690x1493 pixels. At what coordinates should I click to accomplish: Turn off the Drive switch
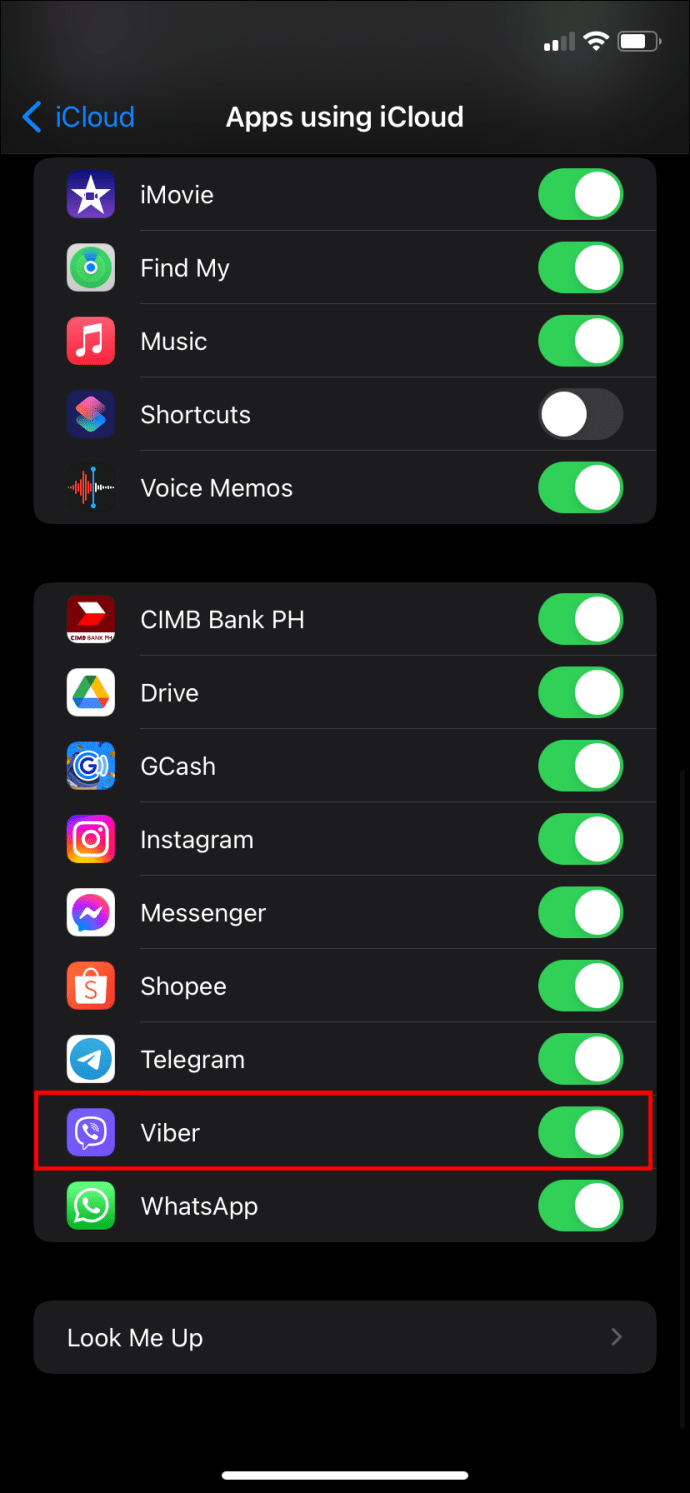click(581, 692)
